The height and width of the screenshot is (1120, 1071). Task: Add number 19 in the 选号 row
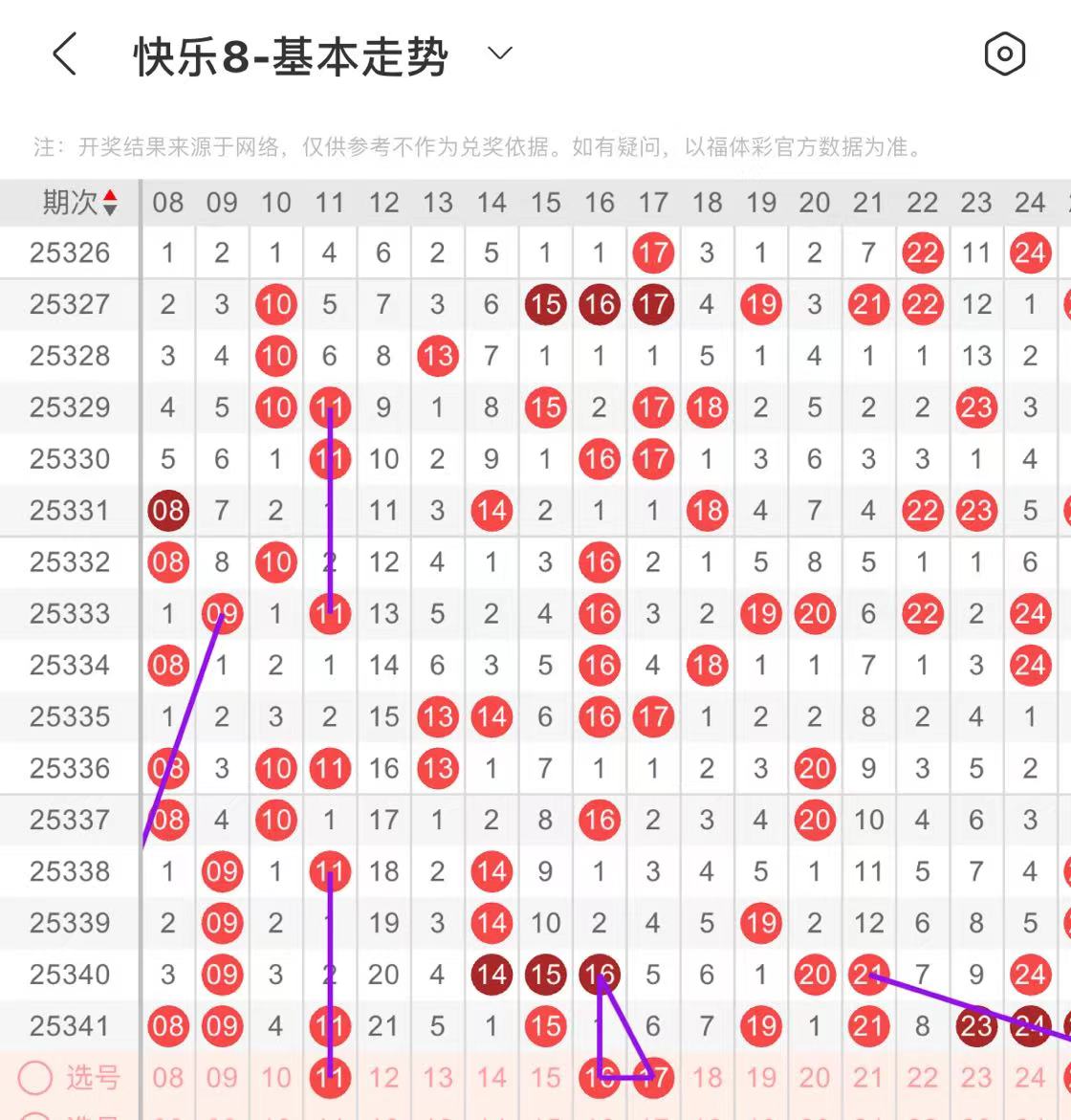click(x=761, y=1078)
